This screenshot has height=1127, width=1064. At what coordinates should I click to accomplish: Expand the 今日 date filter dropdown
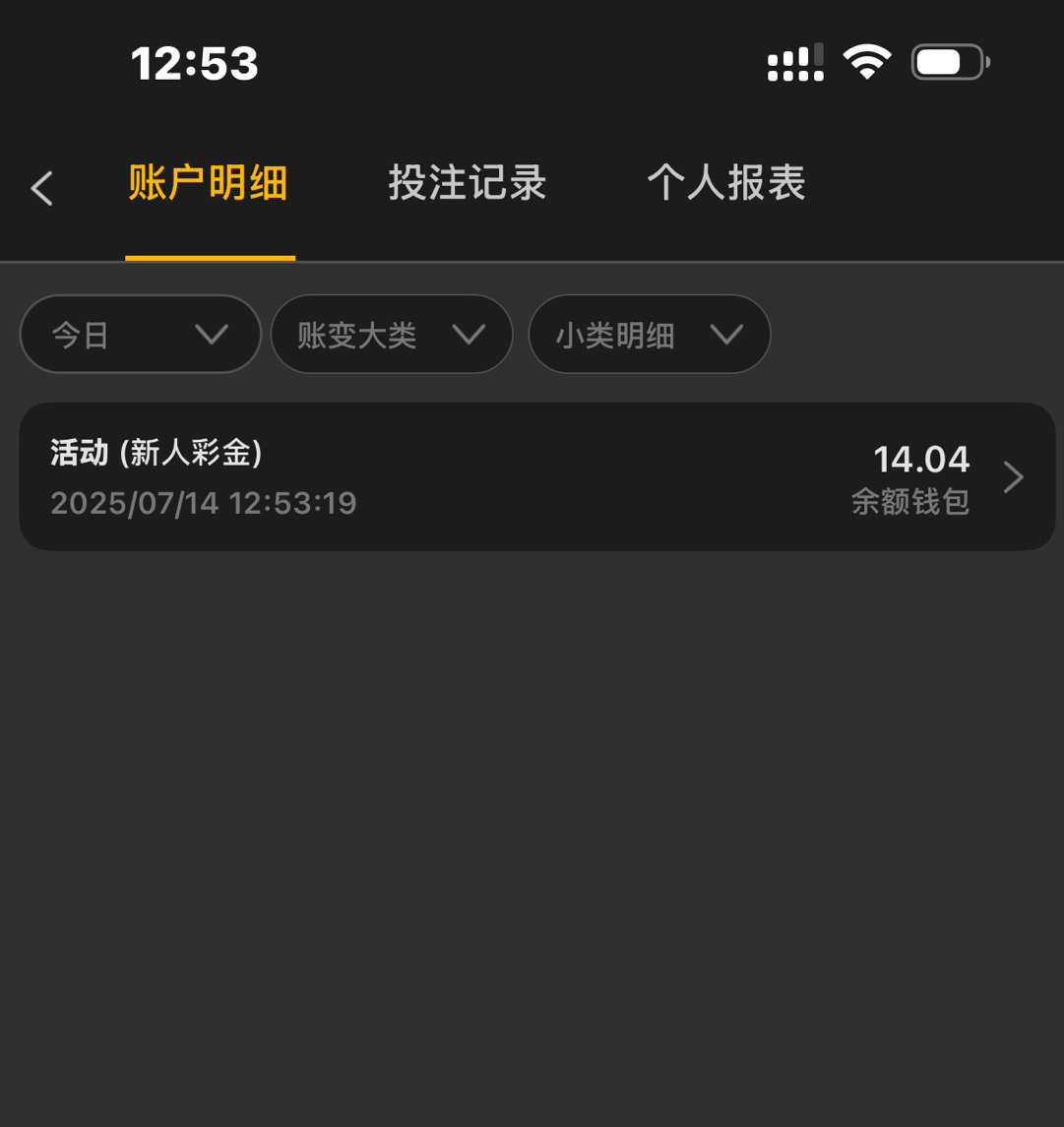140,335
